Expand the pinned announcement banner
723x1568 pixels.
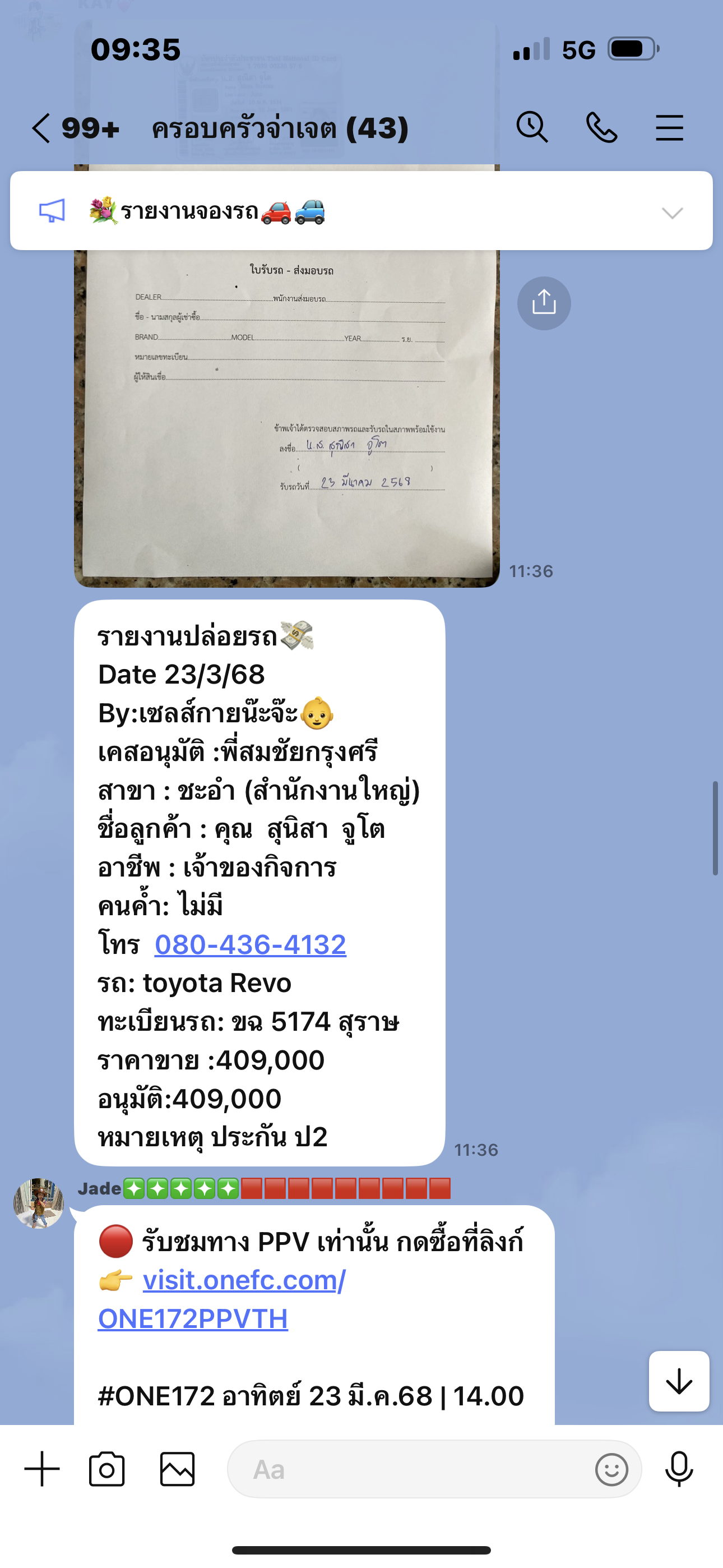point(672,213)
